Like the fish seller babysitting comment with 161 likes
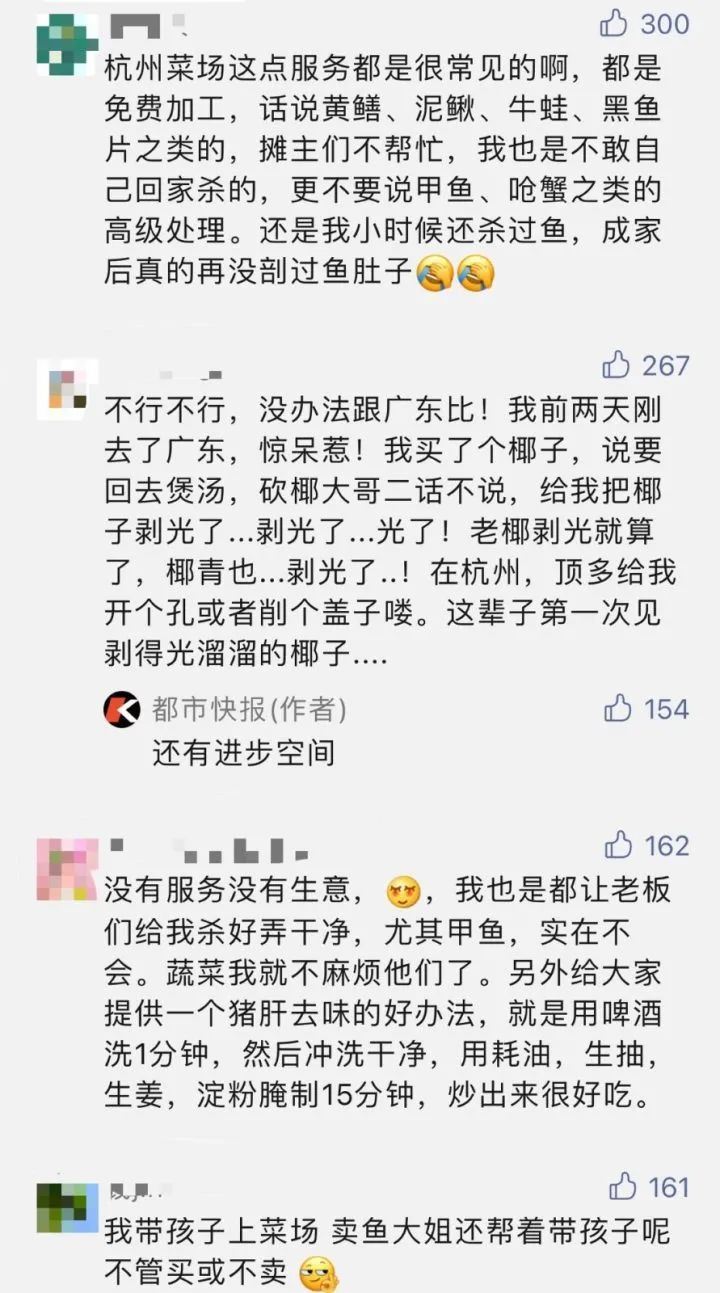720x1293 pixels. click(622, 1187)
